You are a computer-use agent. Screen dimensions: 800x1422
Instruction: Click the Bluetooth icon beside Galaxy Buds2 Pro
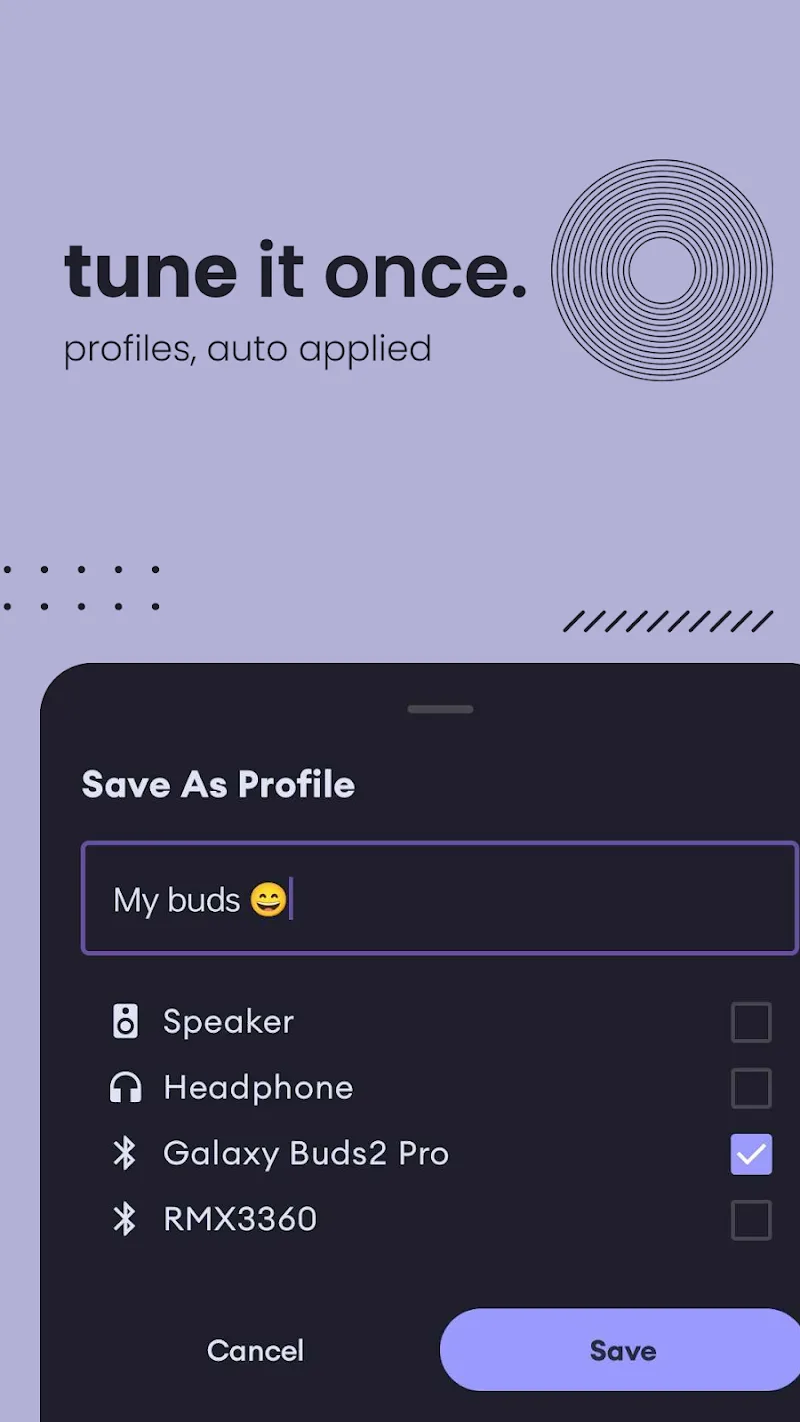126,1154
